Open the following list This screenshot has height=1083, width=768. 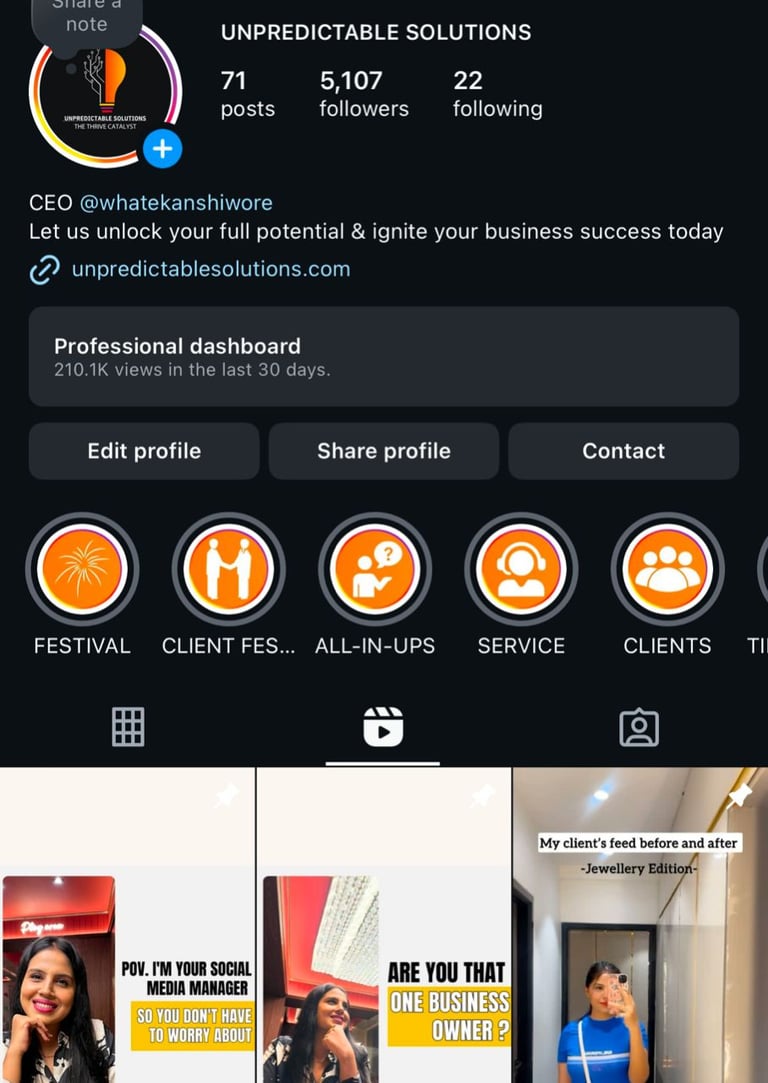click(x=497, y=94)
